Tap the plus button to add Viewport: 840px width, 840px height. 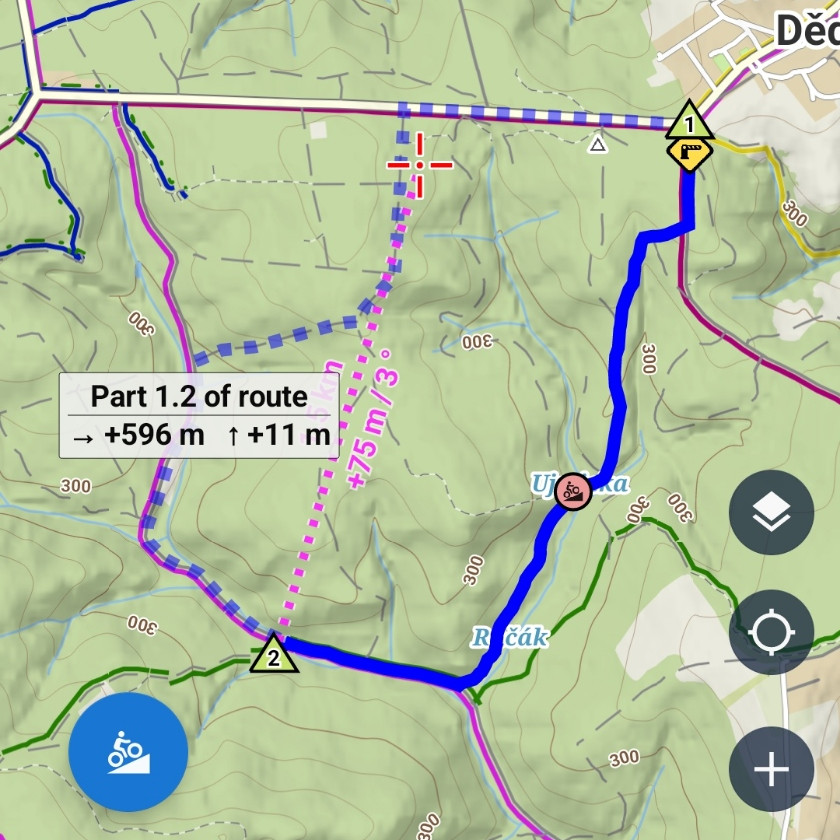click(771, 769)
